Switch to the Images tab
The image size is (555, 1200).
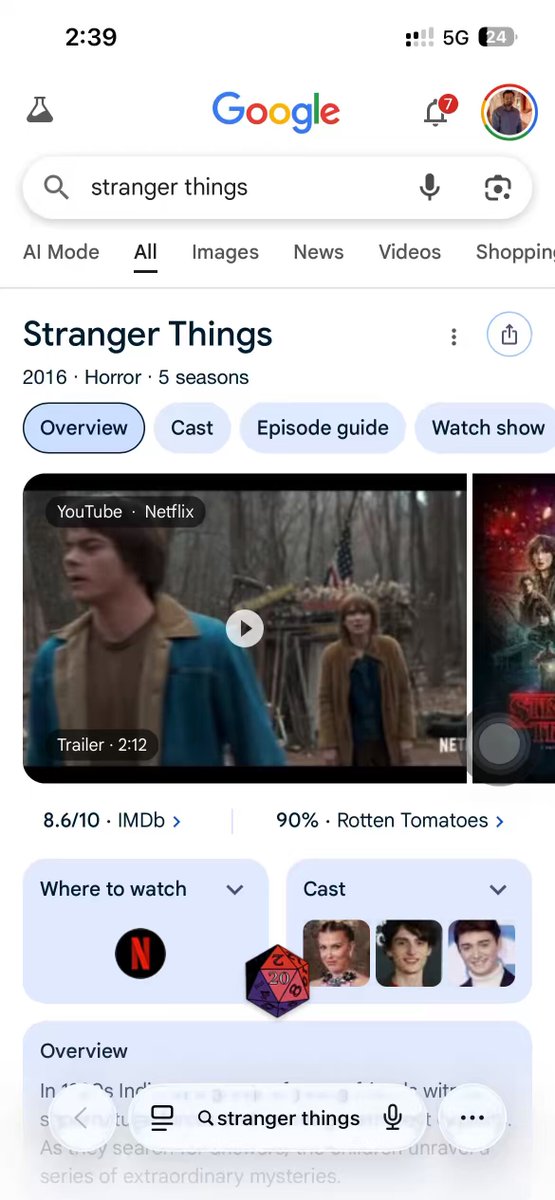click(225, 252)
